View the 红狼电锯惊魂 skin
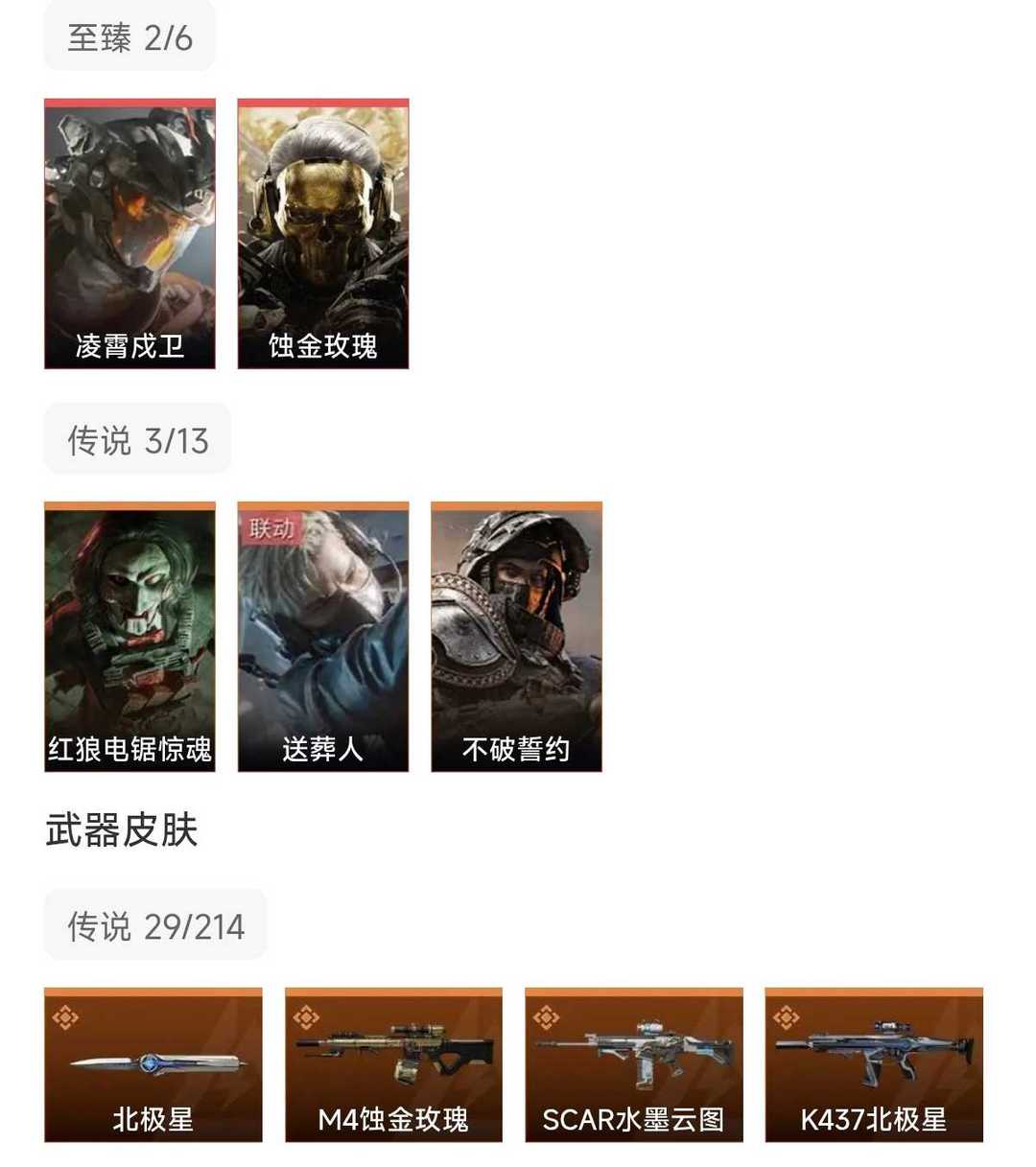1036x1167 pixels. tap(129, 637)
